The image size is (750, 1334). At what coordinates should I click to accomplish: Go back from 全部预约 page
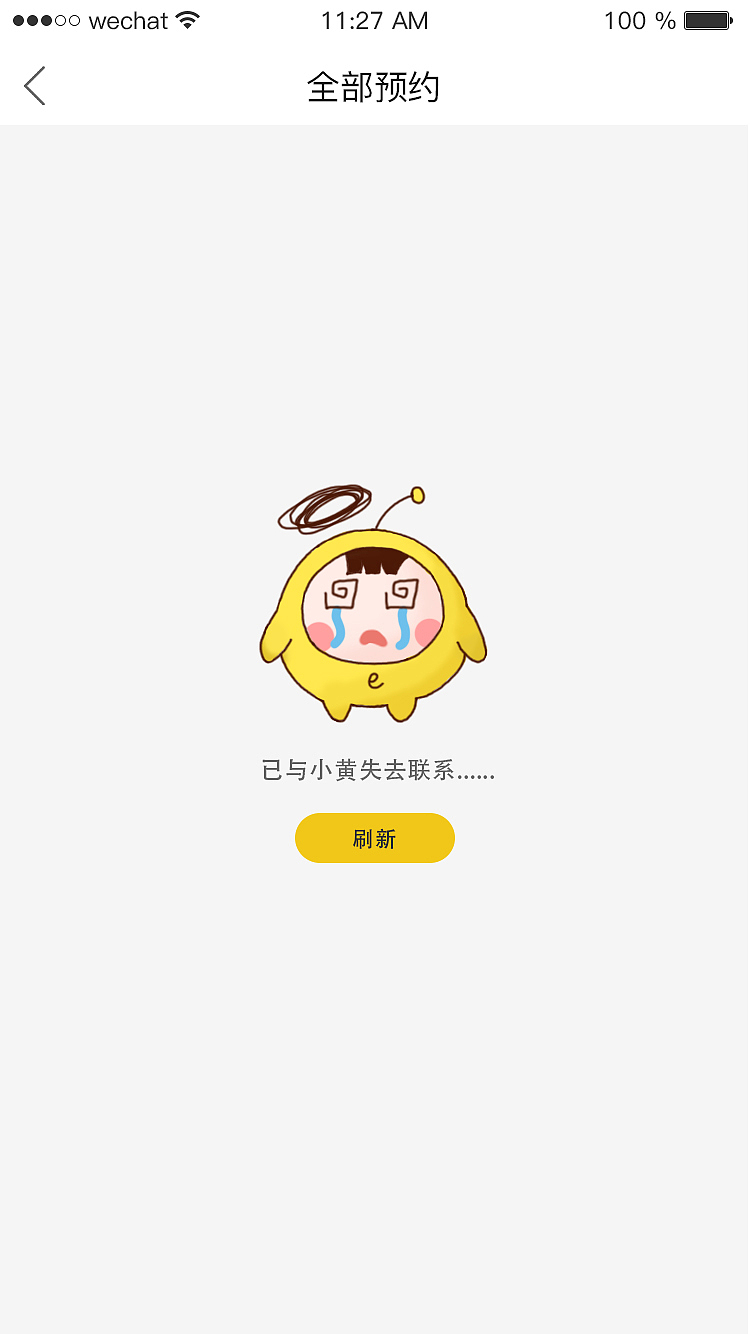(35, 86)
